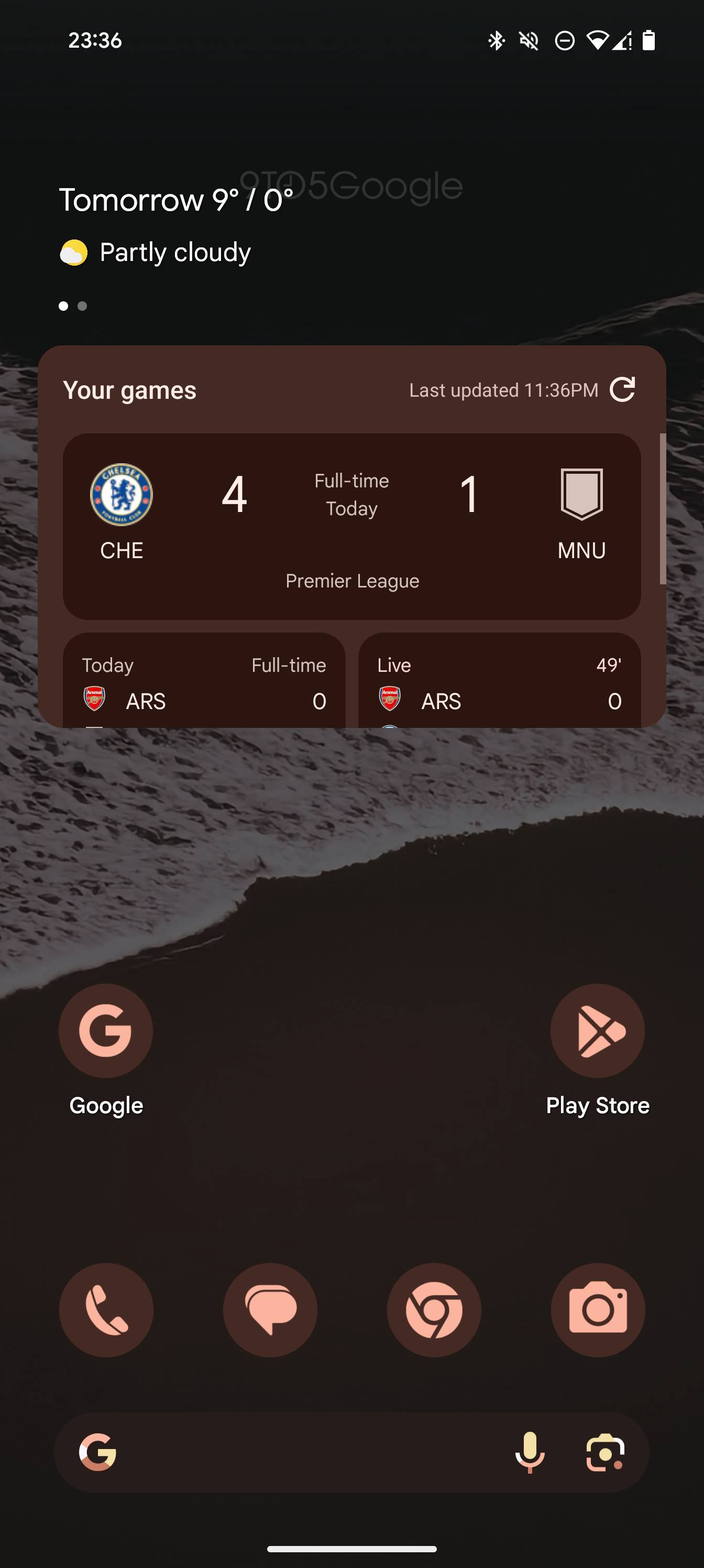This screenshot has width=704, height=1568.
Task: Open tomorrow's weather forecast
Action: [x=176, y=200]
